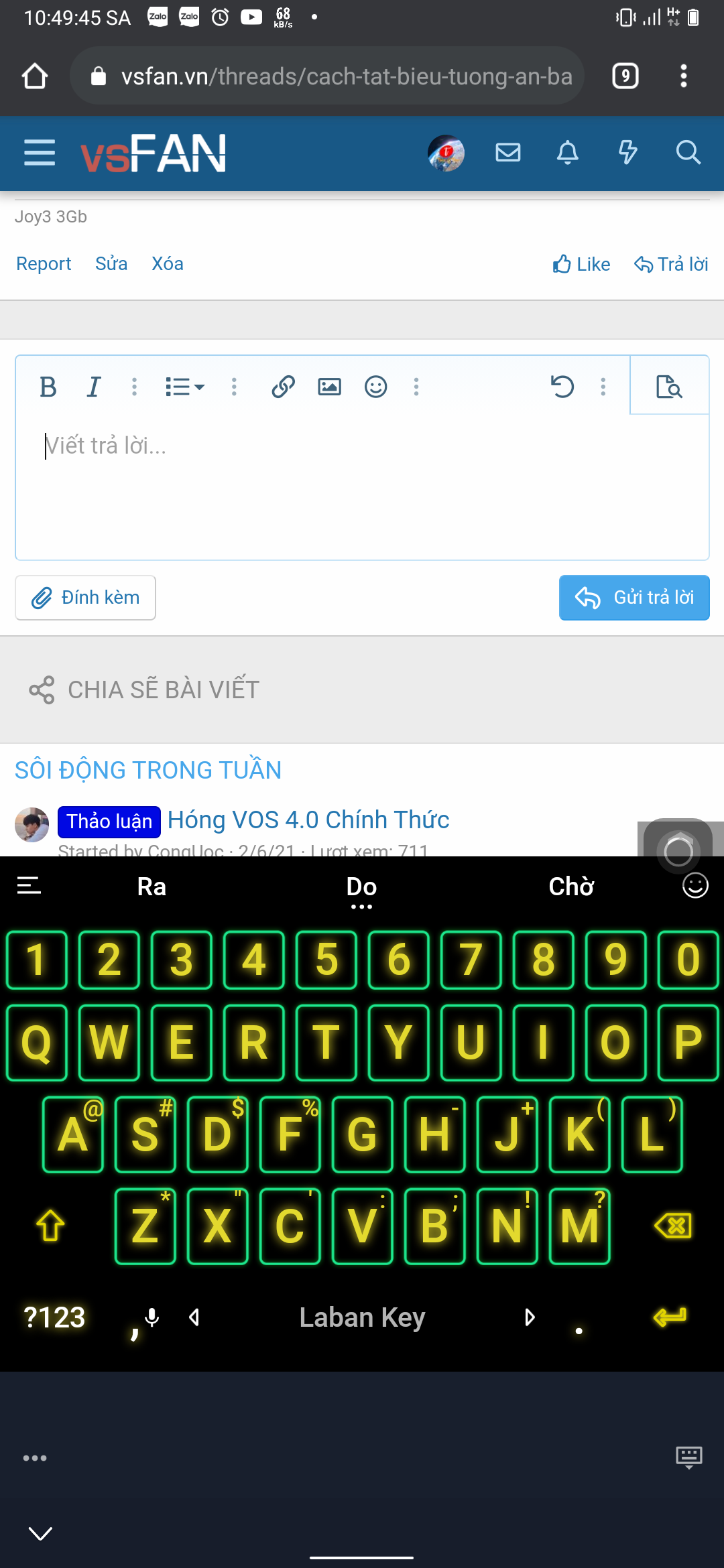Open the site search magnifier
The height and width of the screenshot is (1568, 724).
point(688,153)
